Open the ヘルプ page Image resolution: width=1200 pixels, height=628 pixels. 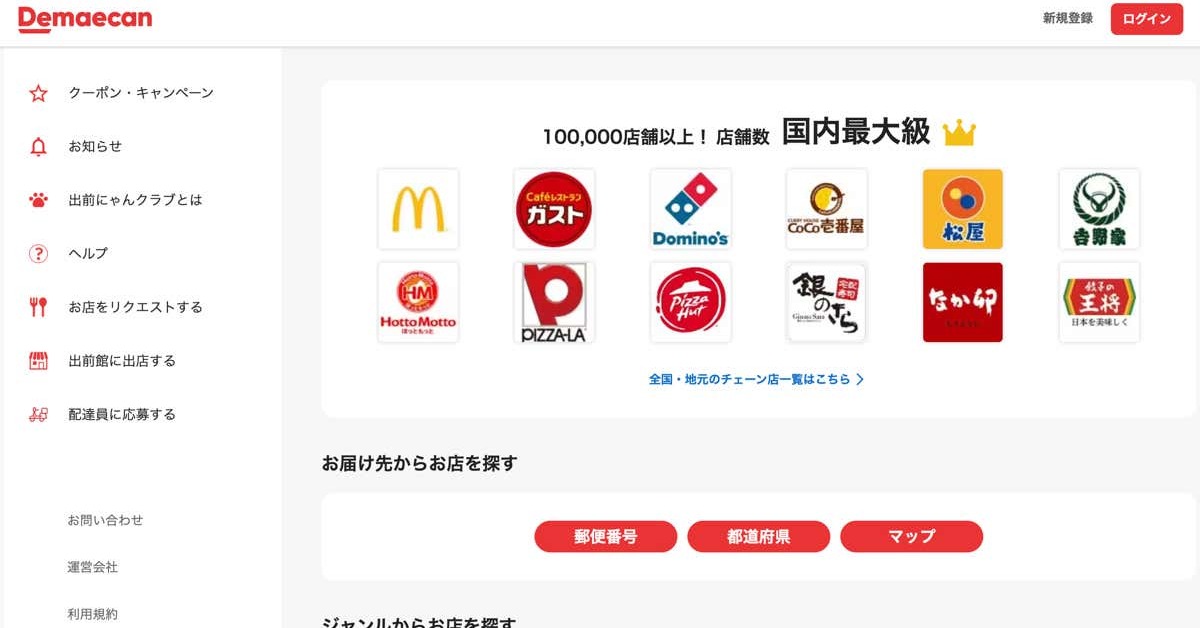click(88, 253)
